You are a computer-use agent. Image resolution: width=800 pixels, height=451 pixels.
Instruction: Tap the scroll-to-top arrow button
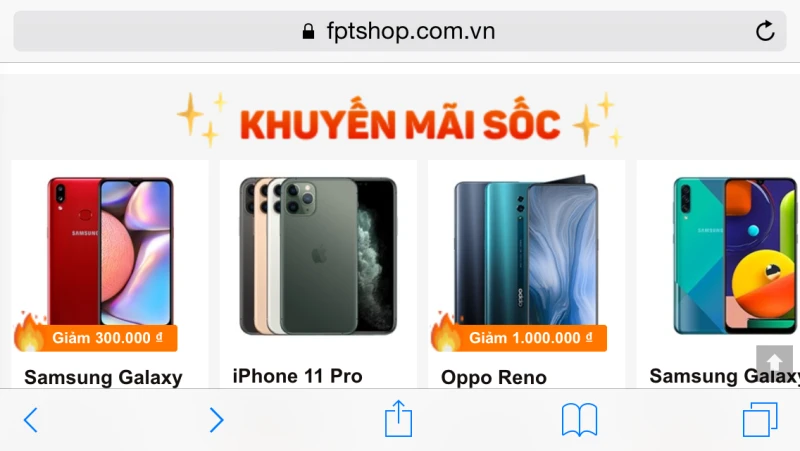(774, 361)
